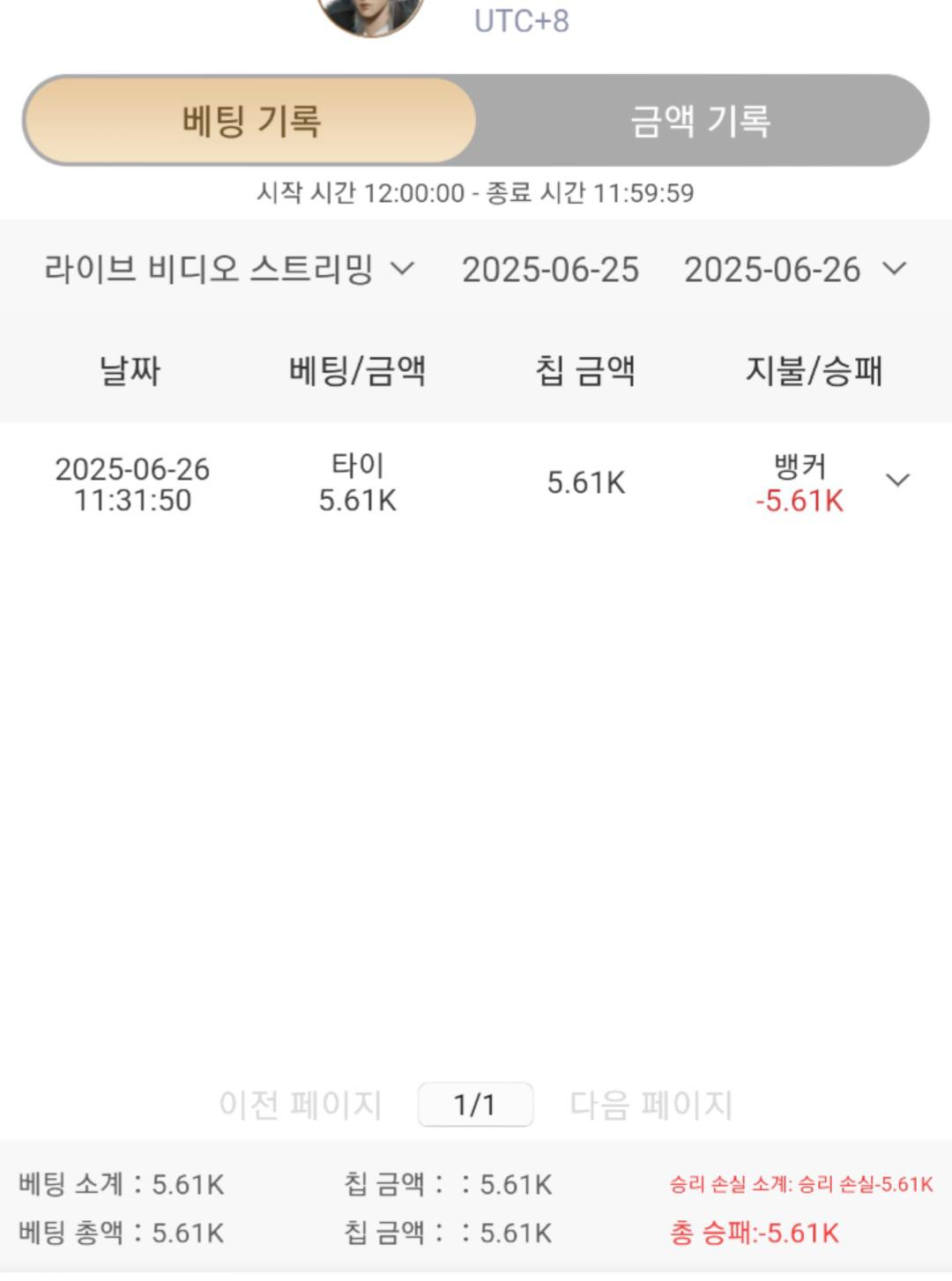Viewport: 952px width, 1281px height.
Task: Change the start date 2025-06-25
Action: click(x=550, y=270)
